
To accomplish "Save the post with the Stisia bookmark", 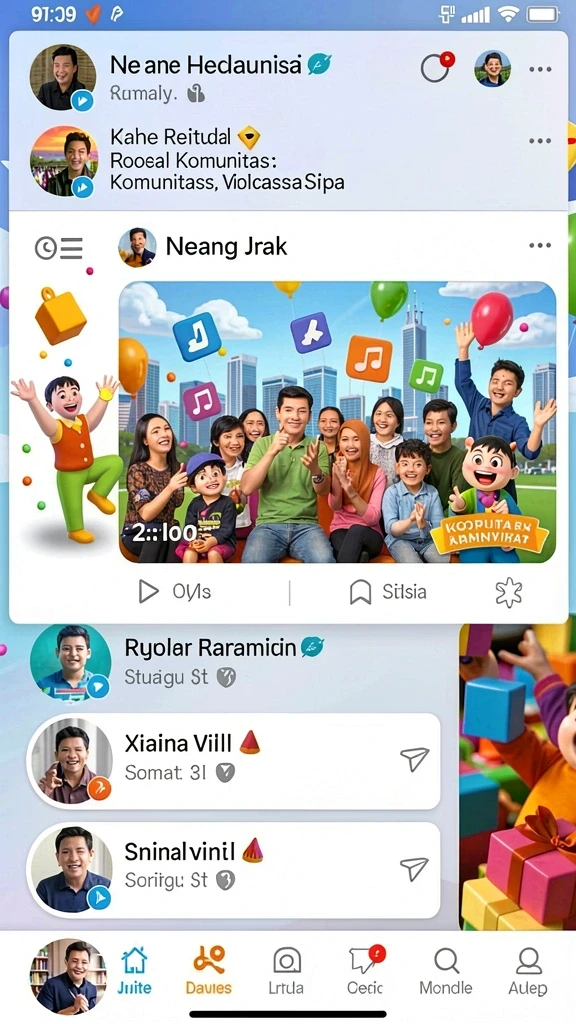I will pos(388,592).
